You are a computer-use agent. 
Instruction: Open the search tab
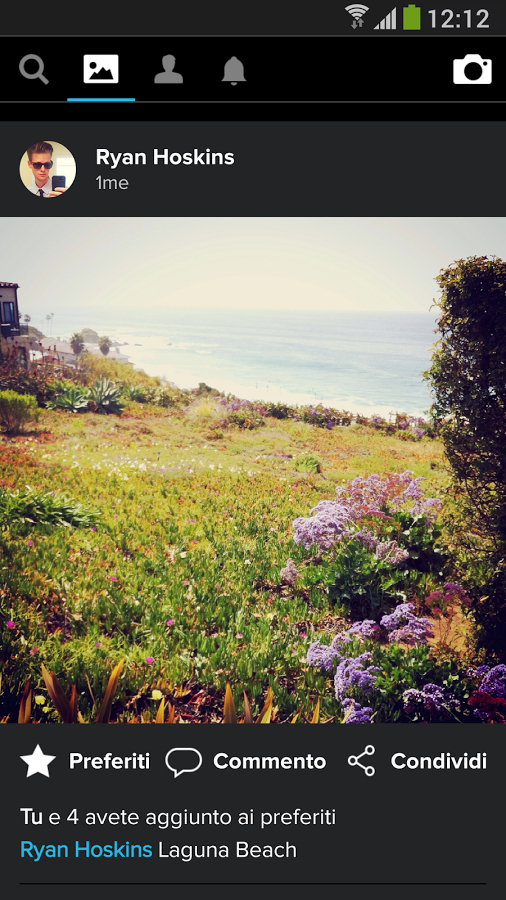(x=34, y=70)
